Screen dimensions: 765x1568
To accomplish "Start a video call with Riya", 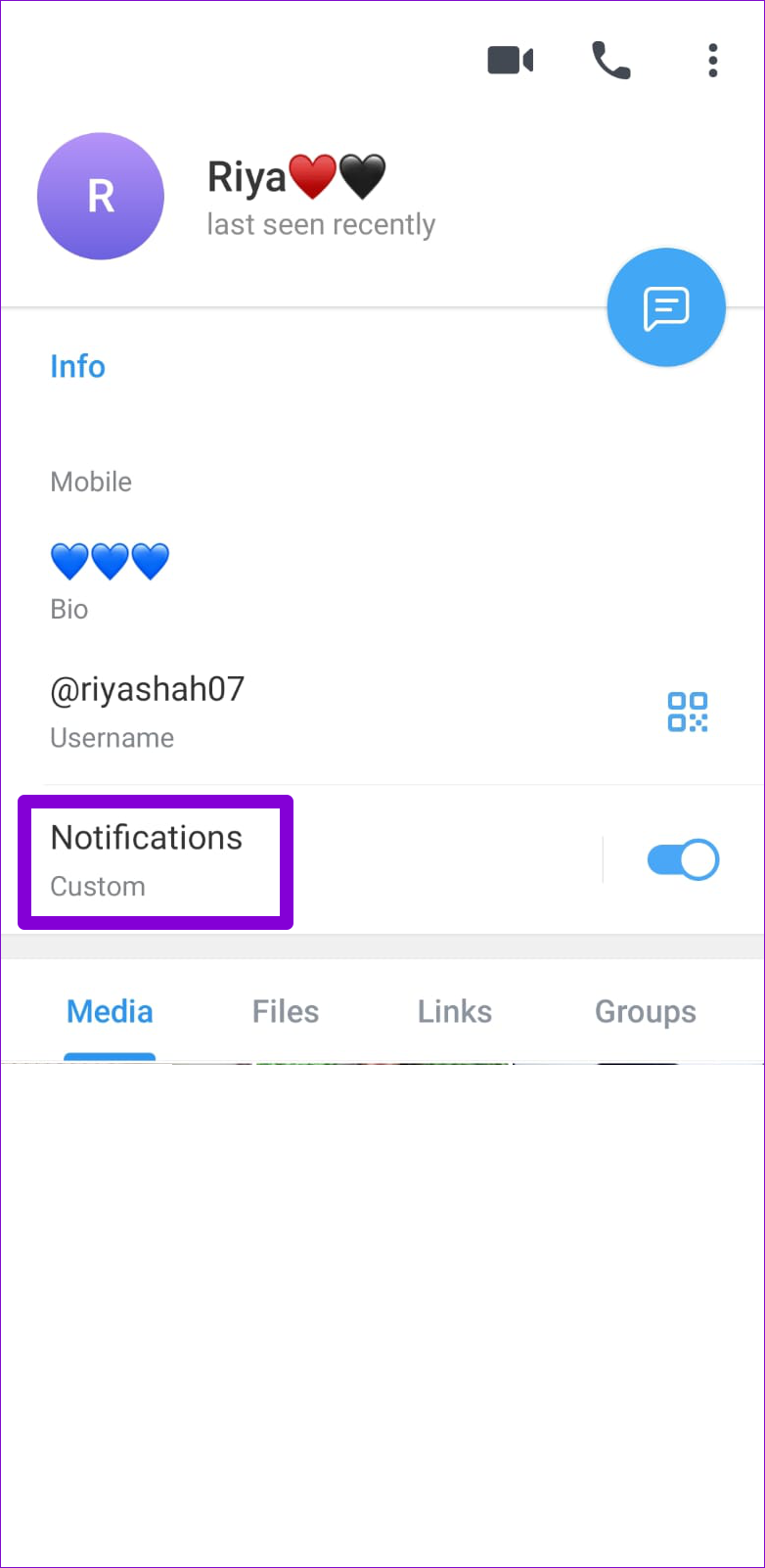I will [x=511, y=61].
